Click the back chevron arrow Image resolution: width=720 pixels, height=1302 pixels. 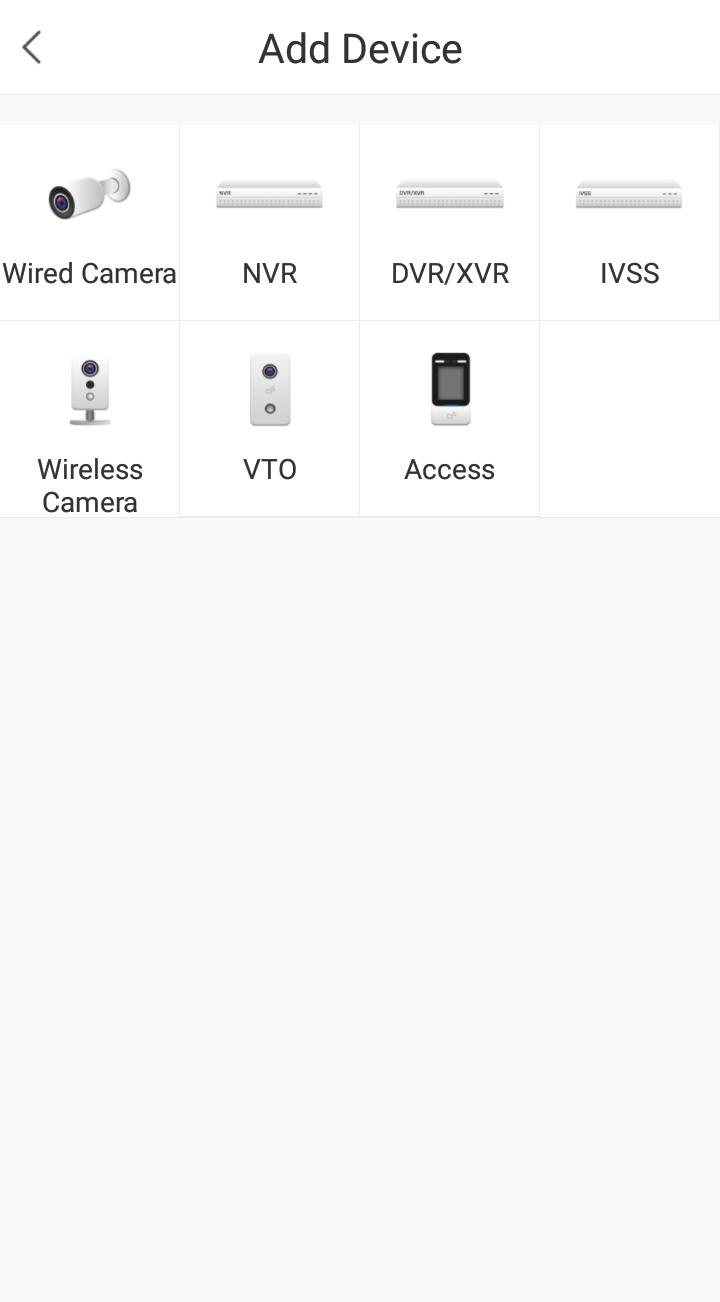(31, 47)
